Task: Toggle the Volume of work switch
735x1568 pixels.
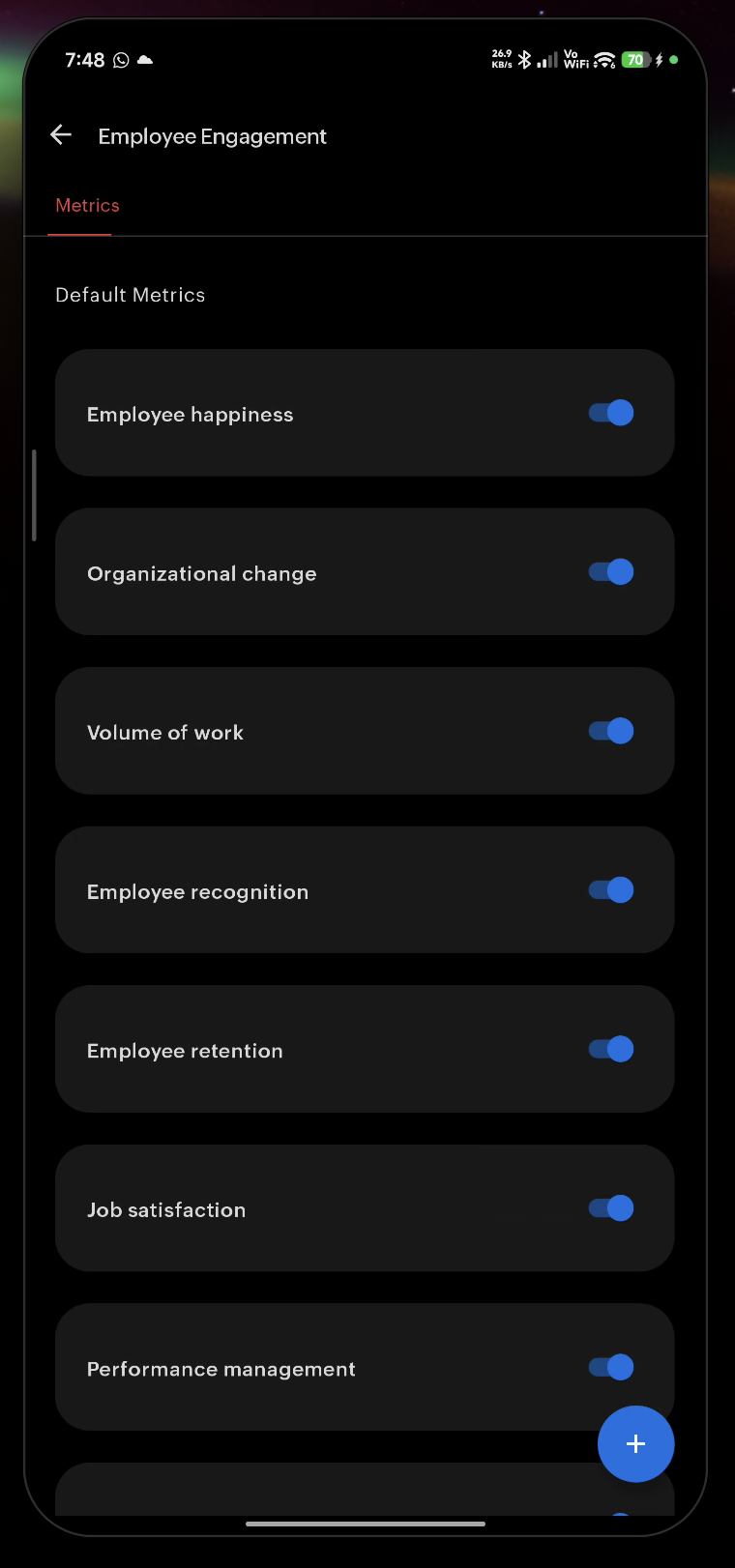Action: 611,731
